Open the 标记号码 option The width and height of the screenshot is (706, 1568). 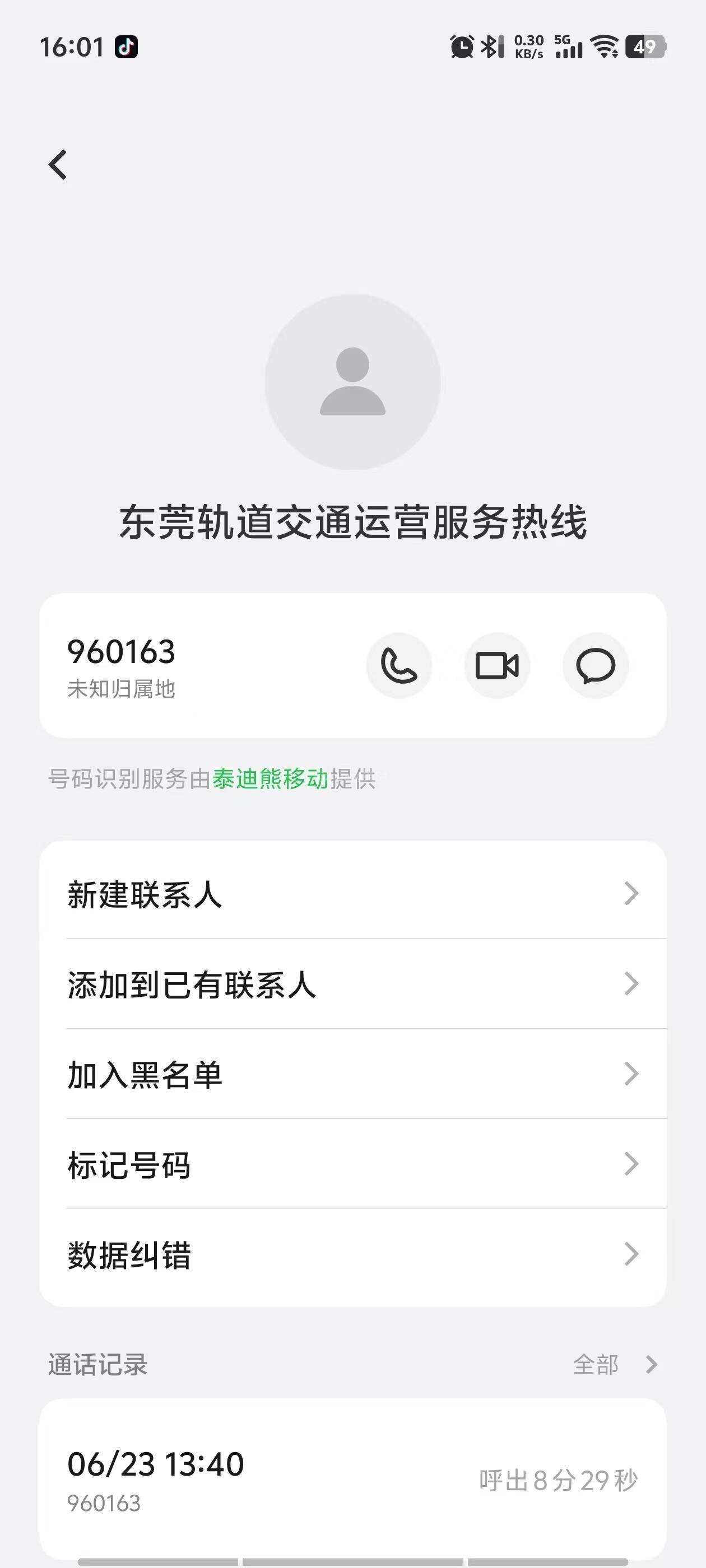(x=352, y=1164)
